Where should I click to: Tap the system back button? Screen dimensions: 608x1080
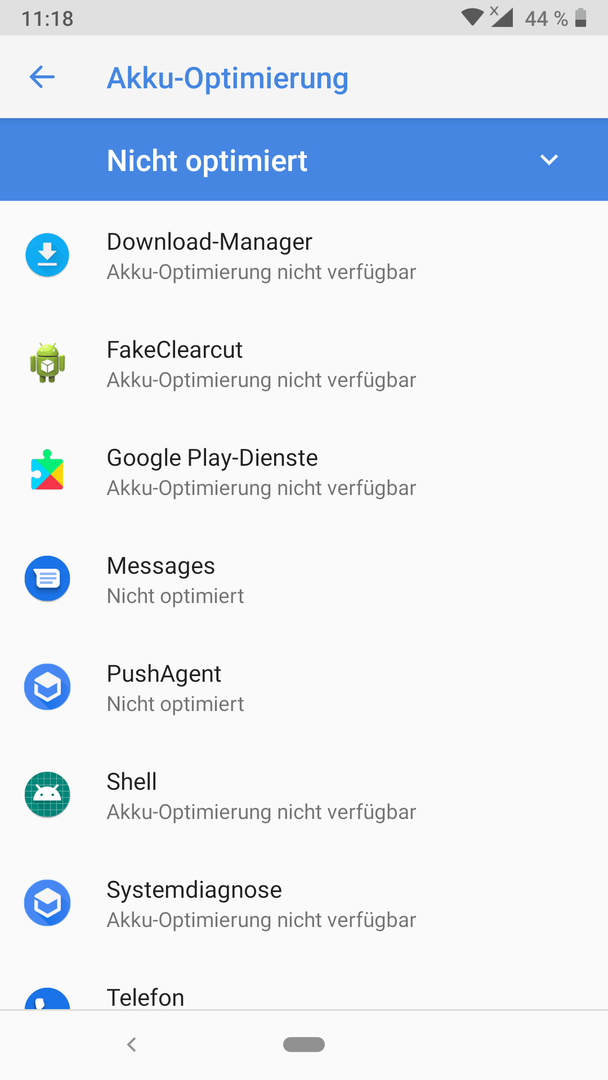(132, 1045)
